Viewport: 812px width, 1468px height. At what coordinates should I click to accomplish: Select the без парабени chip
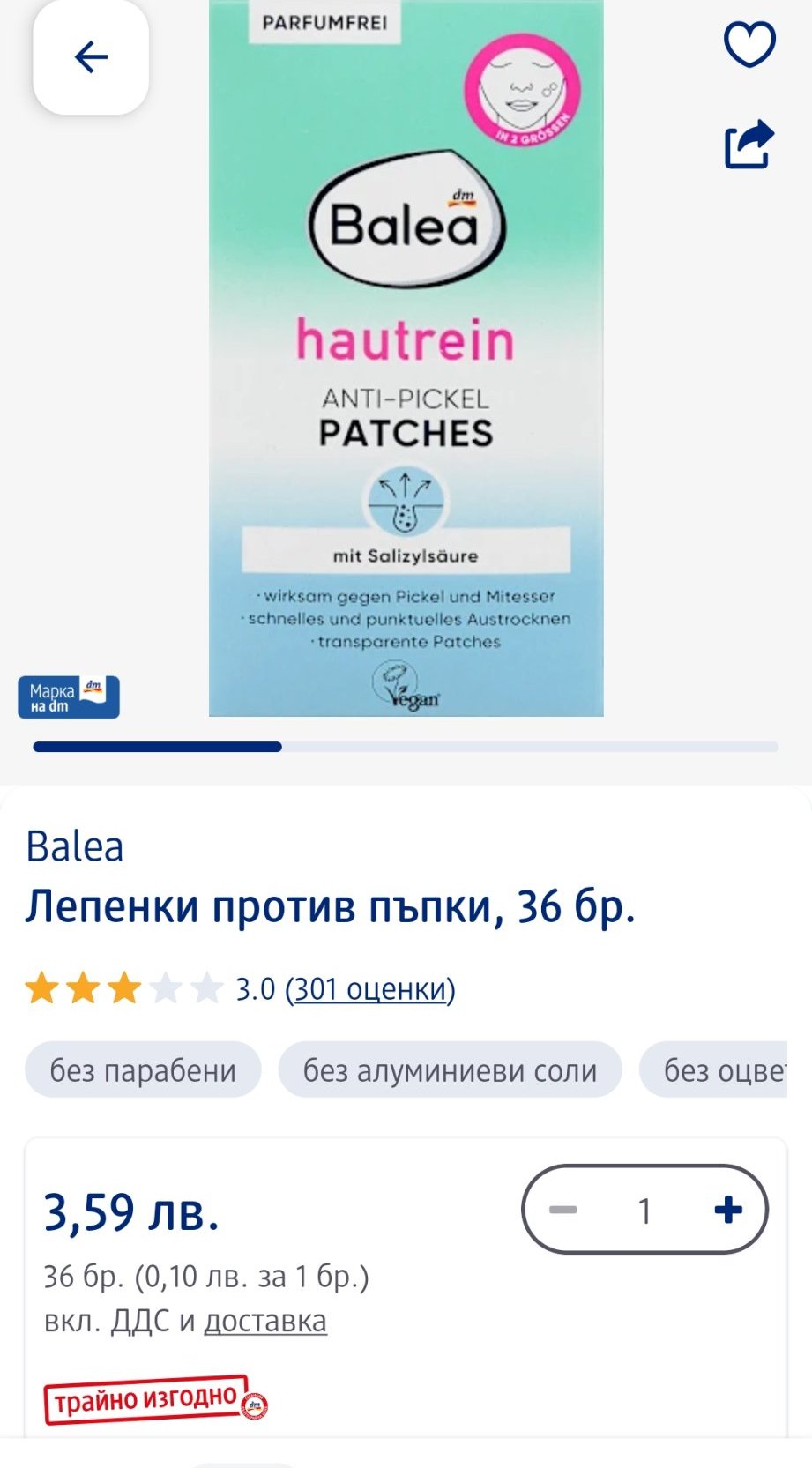[x=143, y=1070]
